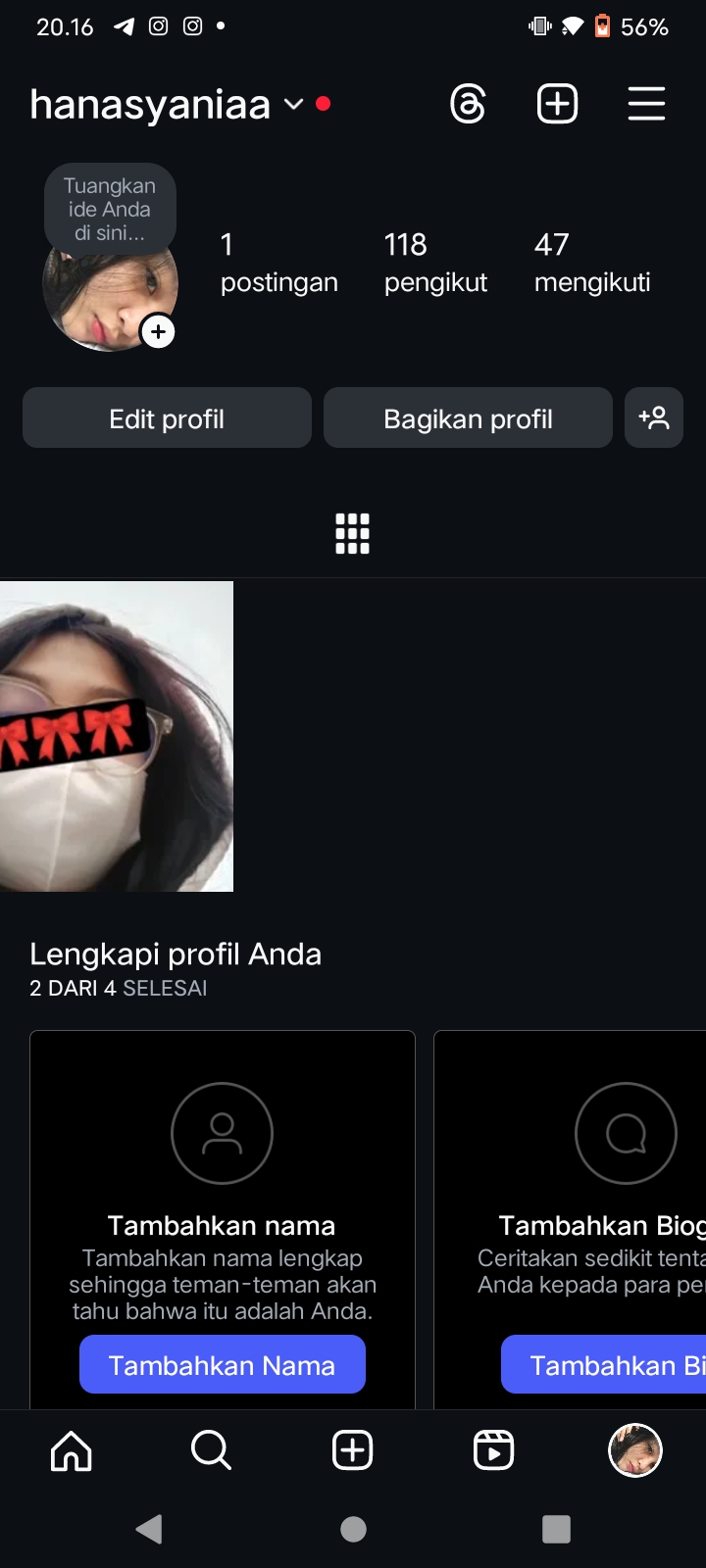Open the single post thumbnail

[117, 736]
